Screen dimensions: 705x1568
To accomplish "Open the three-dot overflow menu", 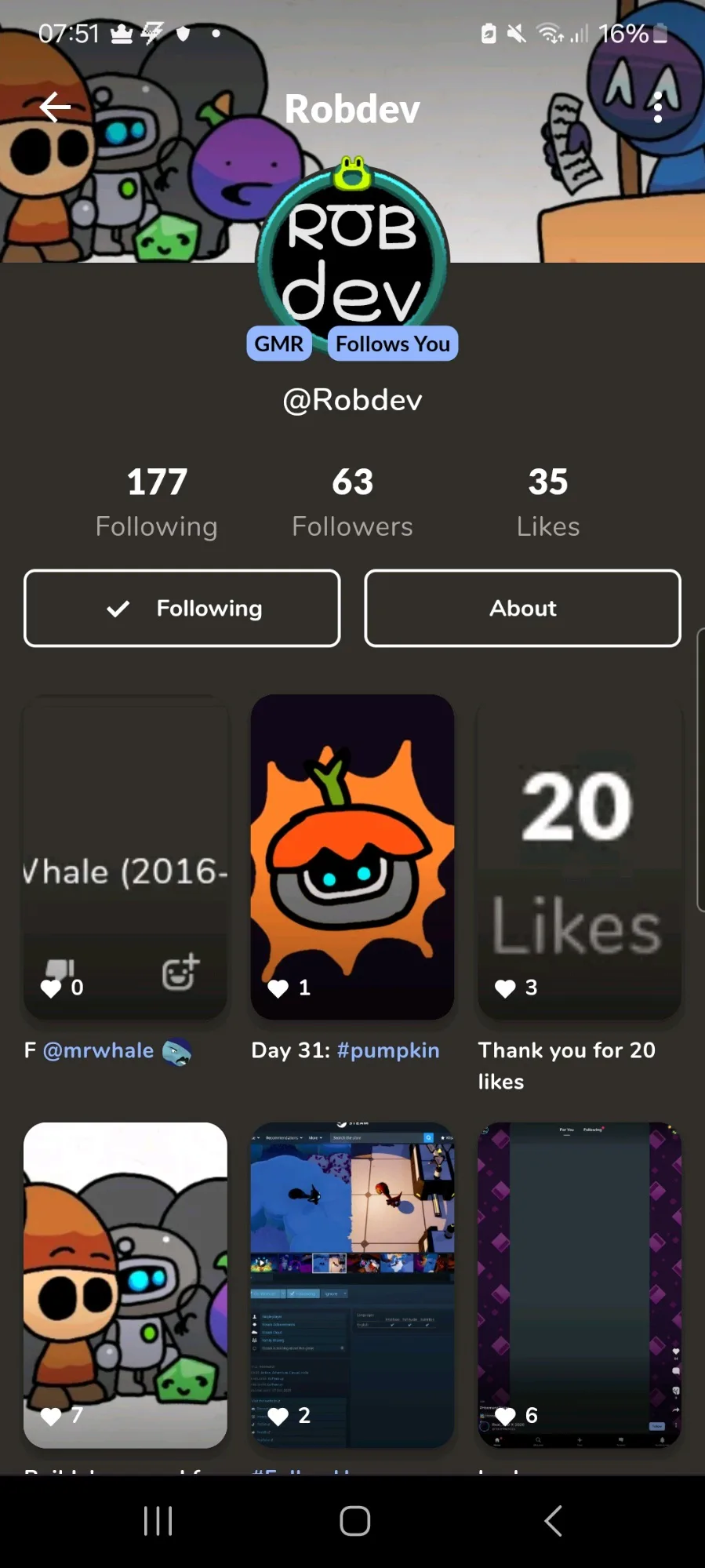I will pyautogui.click(x=657, y=107).
